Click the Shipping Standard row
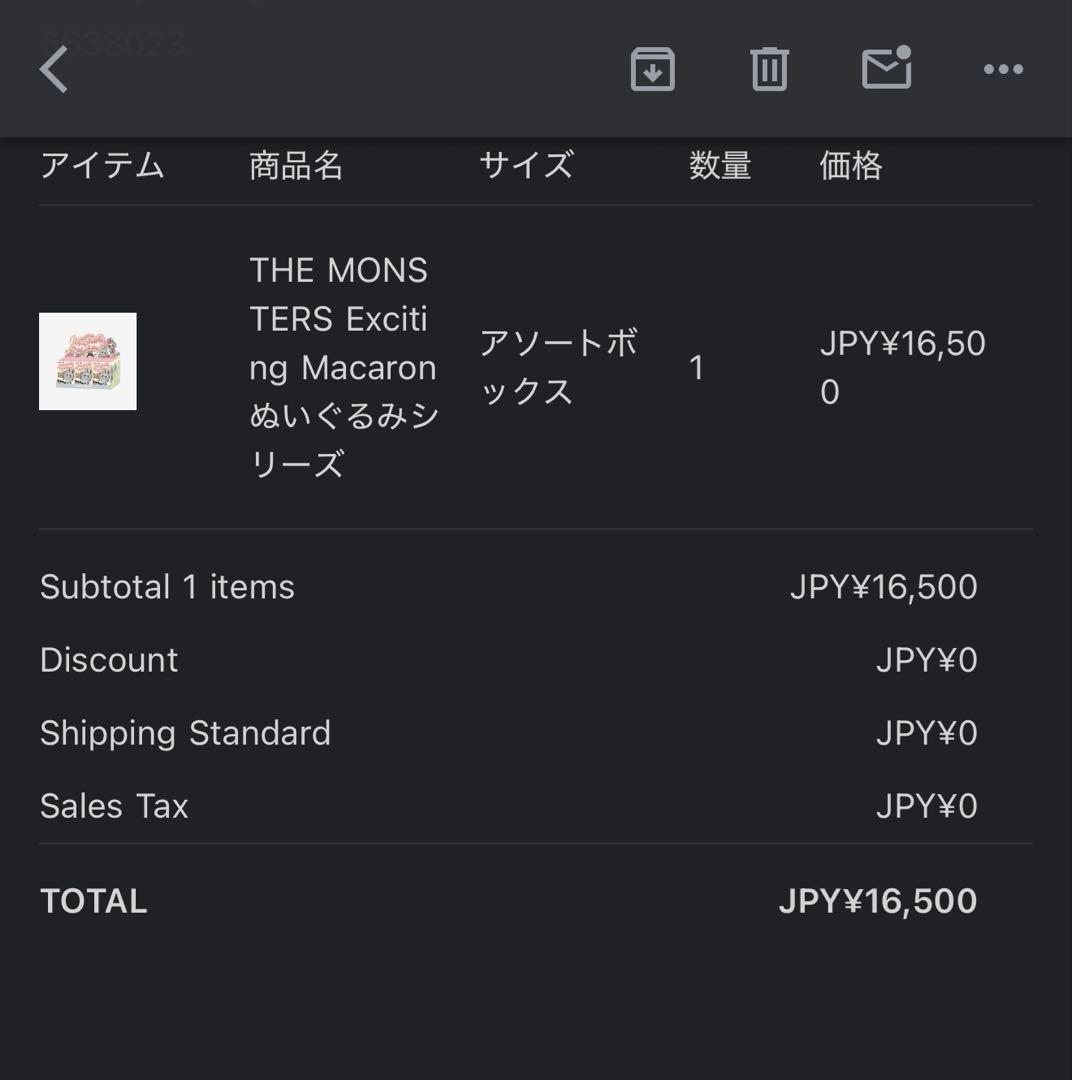 185,733
